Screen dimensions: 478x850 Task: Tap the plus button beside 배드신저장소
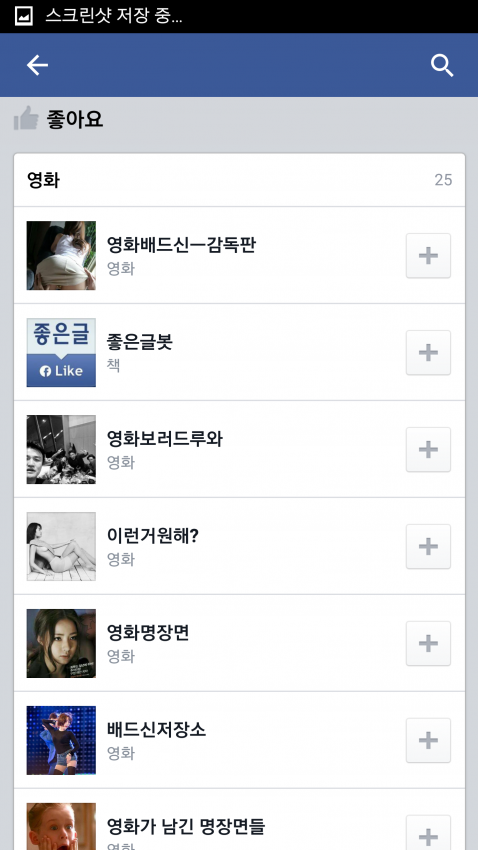[x=428, y=740]
